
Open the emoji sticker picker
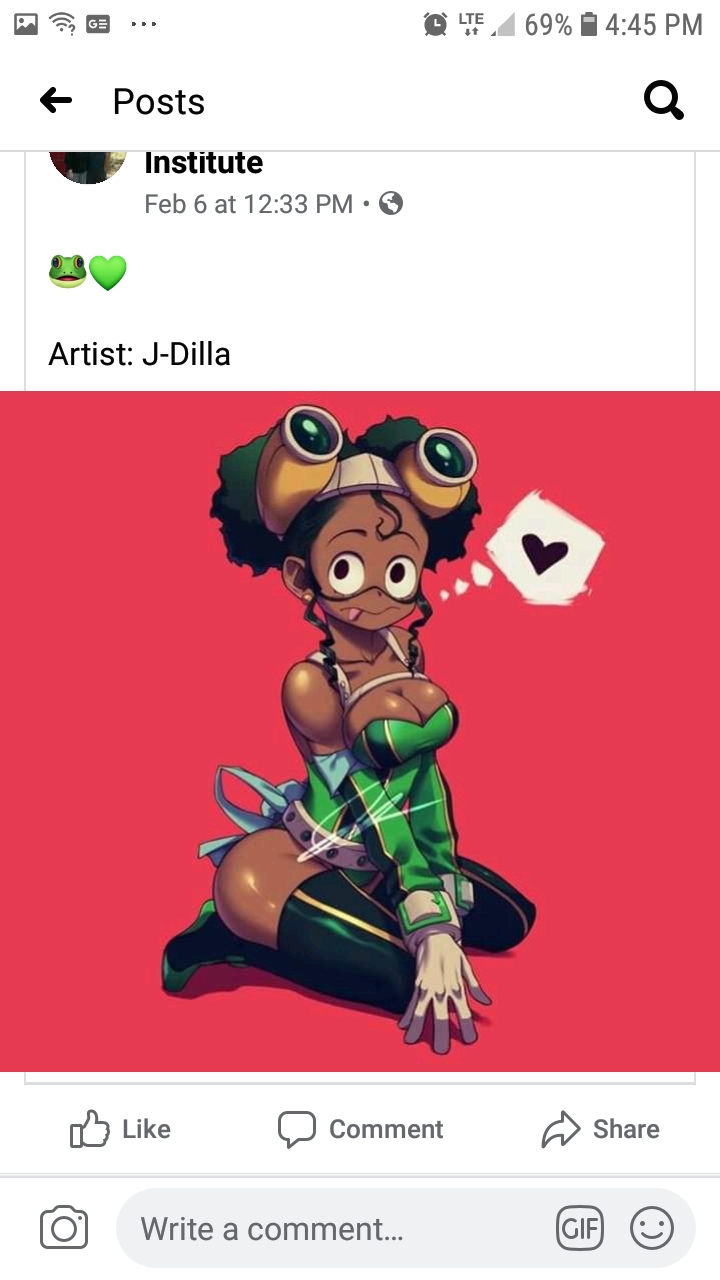(x=652, y=1228)
